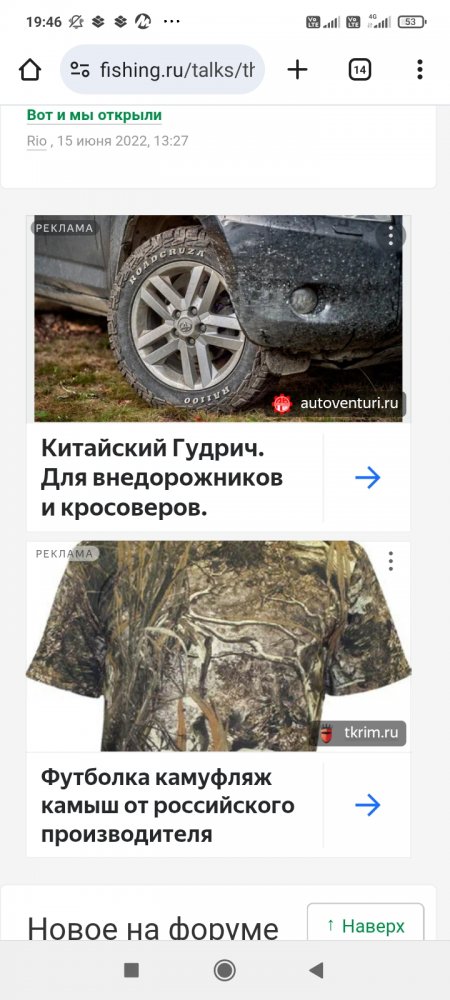Open a new browser tab
The width and height of the screenshot is (450, 1000).
pyautogui.click(x=297, y=70)
